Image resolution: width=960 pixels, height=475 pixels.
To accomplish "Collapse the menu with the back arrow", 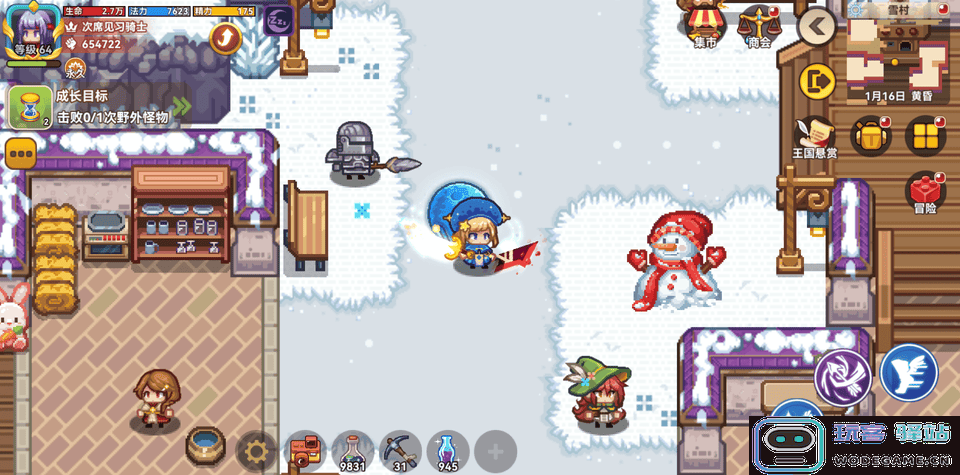I will coord(818,27).
